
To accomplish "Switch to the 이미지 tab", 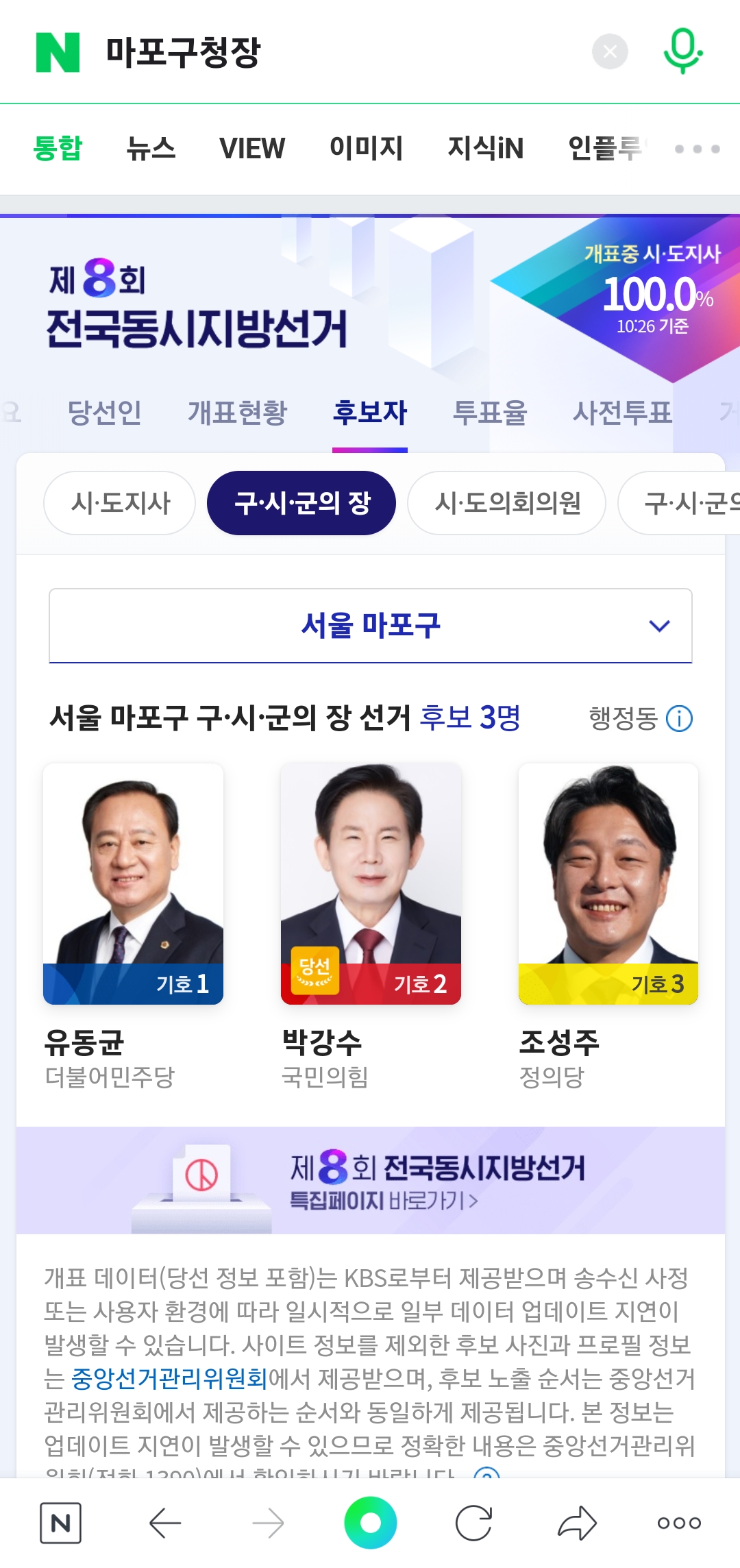I will tap(366, 148).
